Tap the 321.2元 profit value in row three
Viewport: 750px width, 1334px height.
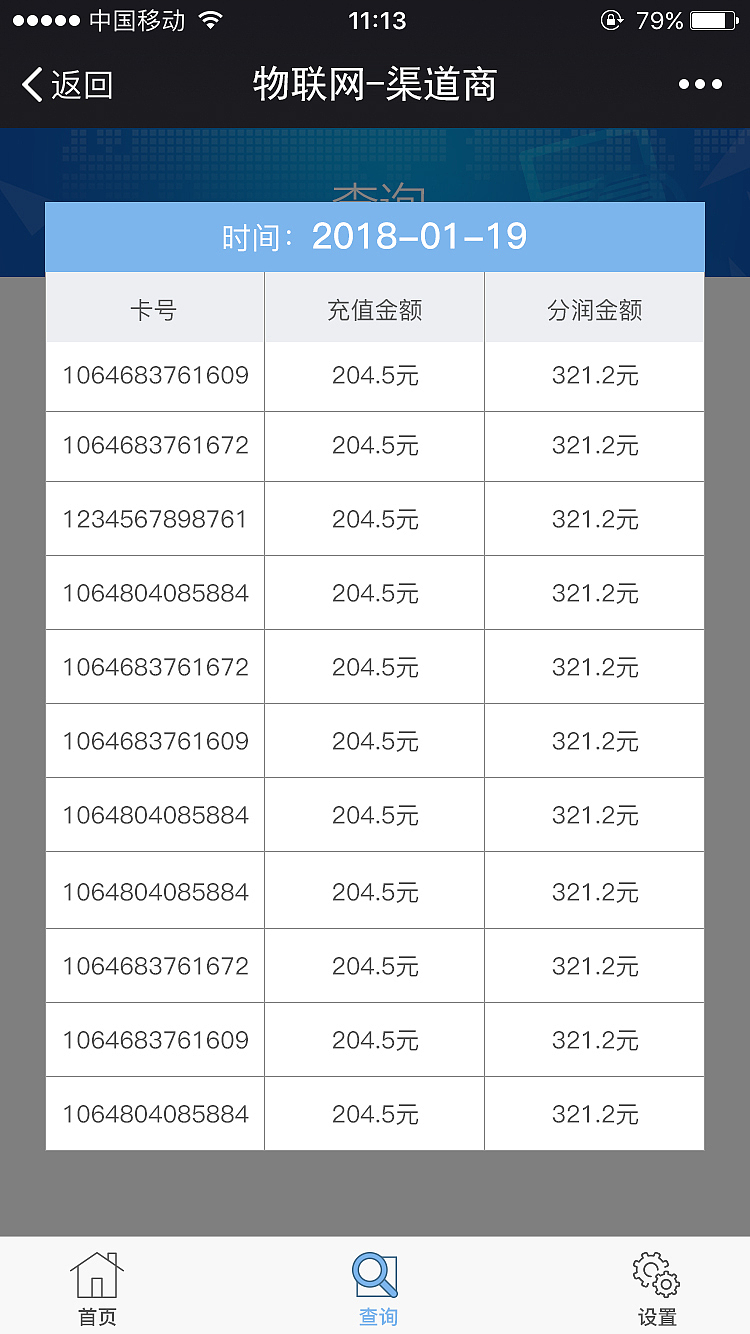(594, 518)
